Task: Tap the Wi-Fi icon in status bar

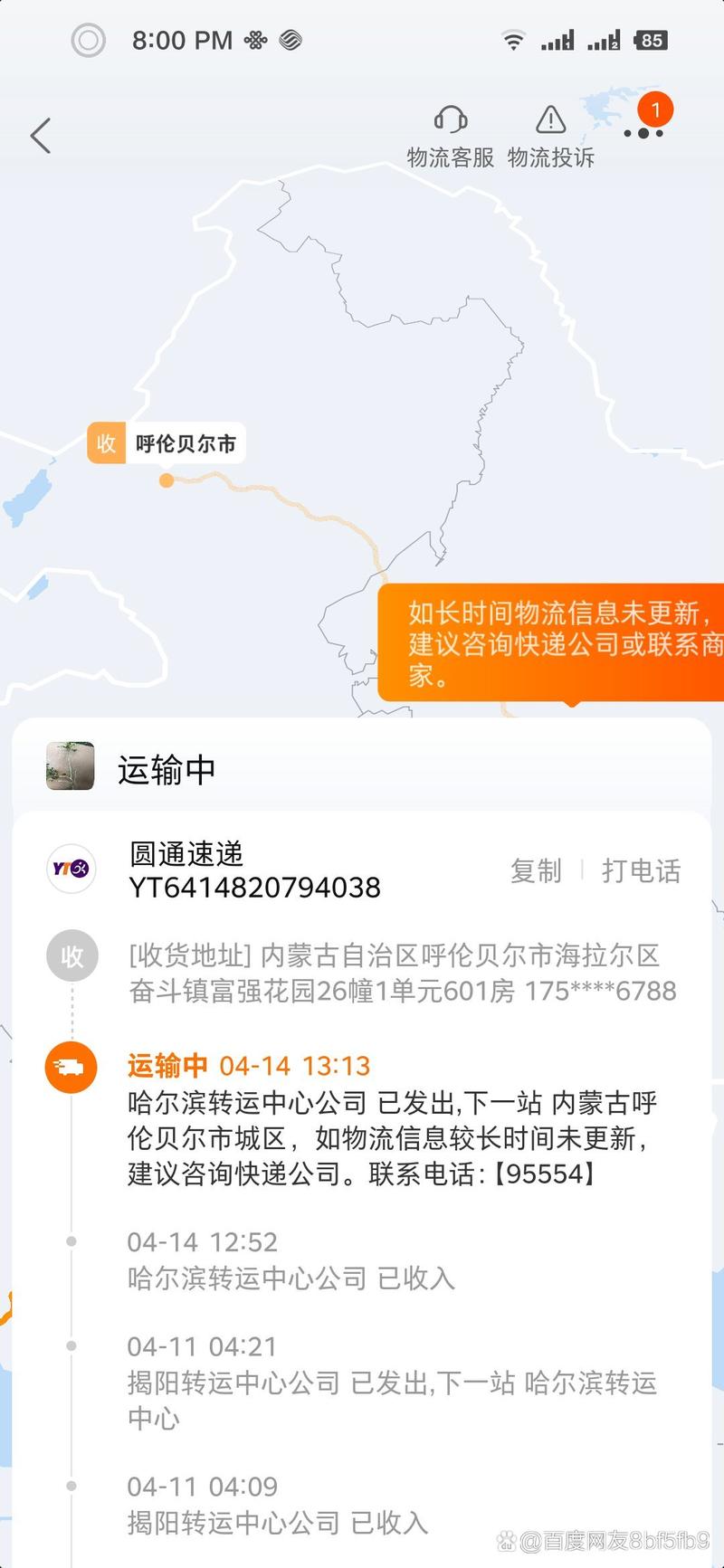Action: (512, 40)
